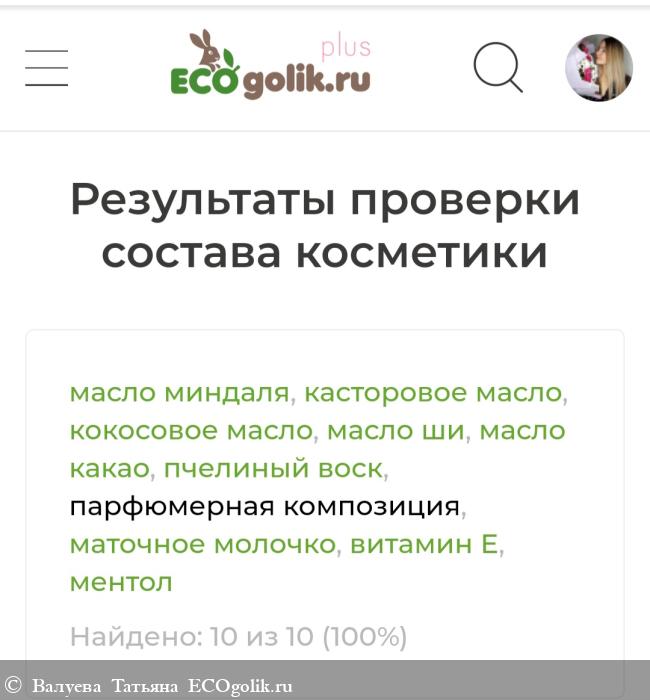
Task: Open the search magnifier
Action: pos(497,68)
